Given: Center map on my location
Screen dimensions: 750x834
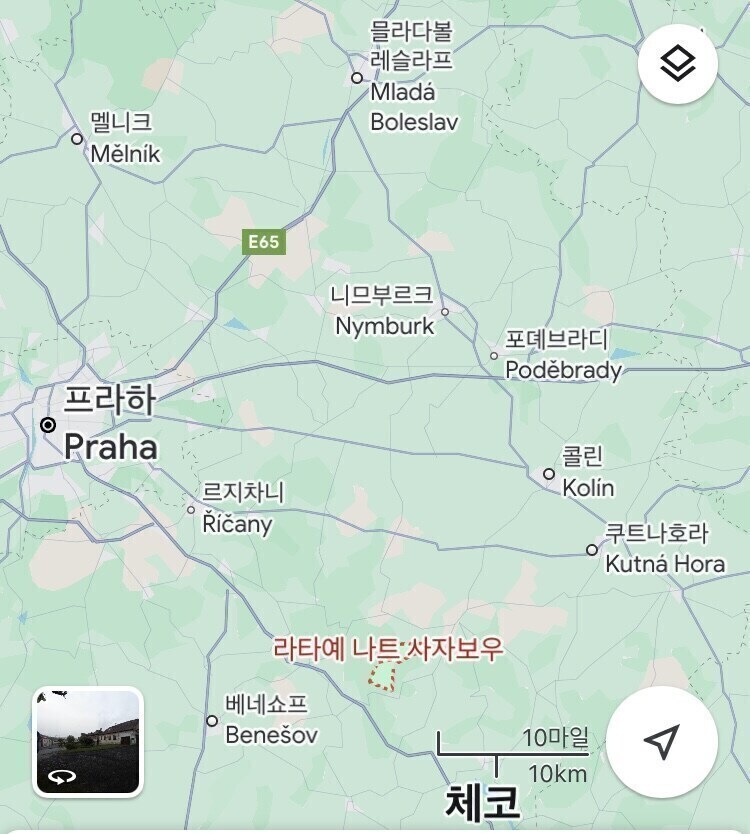Looking at the screenshot, I should click(x=661, y=741).
